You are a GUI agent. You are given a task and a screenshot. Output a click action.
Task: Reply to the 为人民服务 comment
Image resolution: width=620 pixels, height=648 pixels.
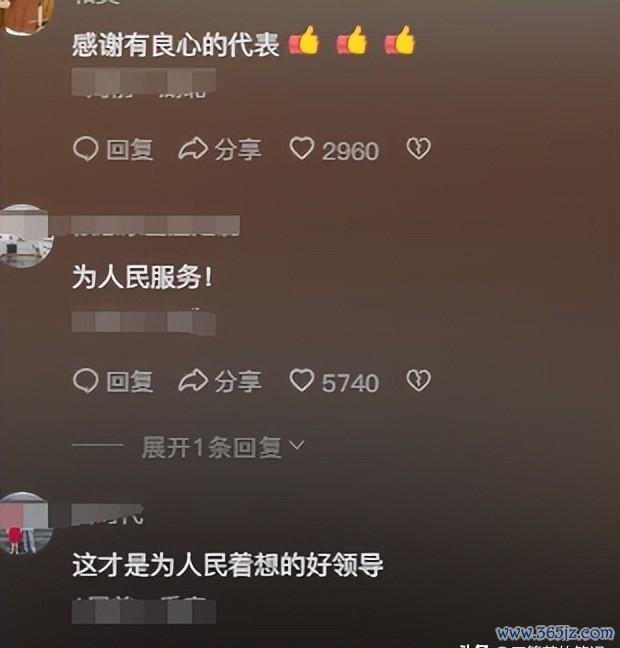[x=112, y=381]
